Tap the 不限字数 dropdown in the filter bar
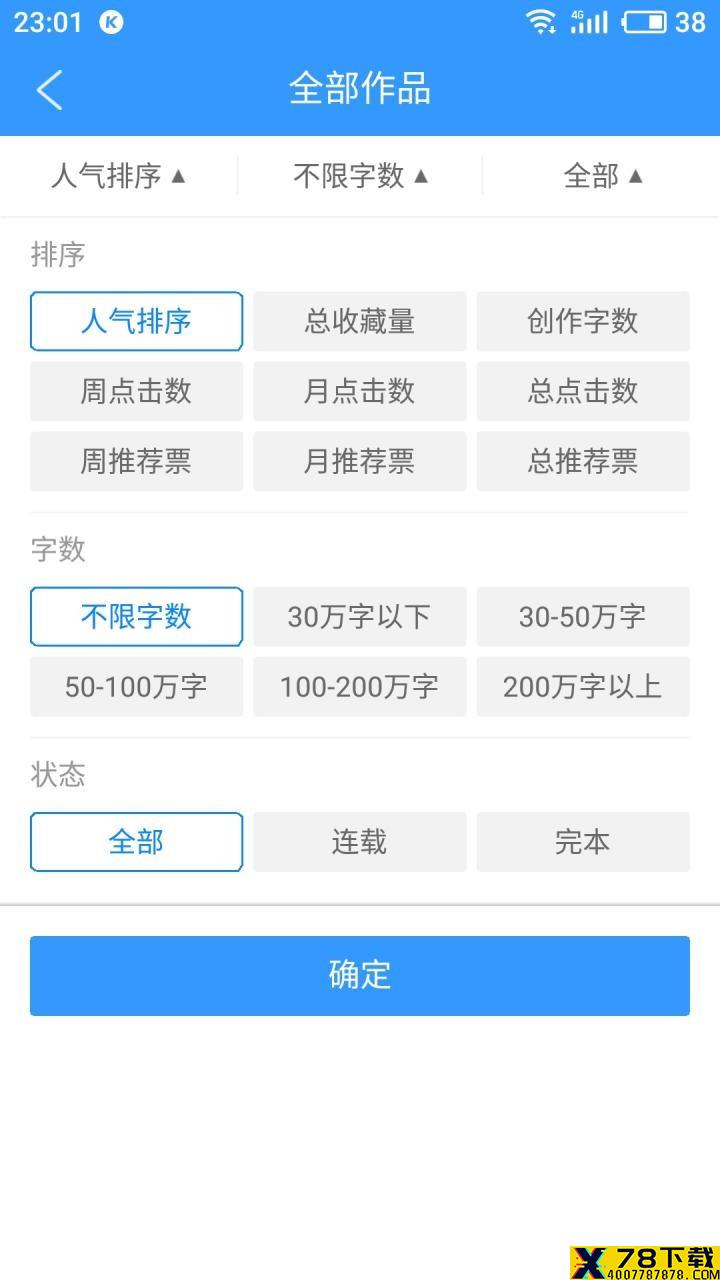This screenshot has height=1280, width=720. tap(360, 176)
